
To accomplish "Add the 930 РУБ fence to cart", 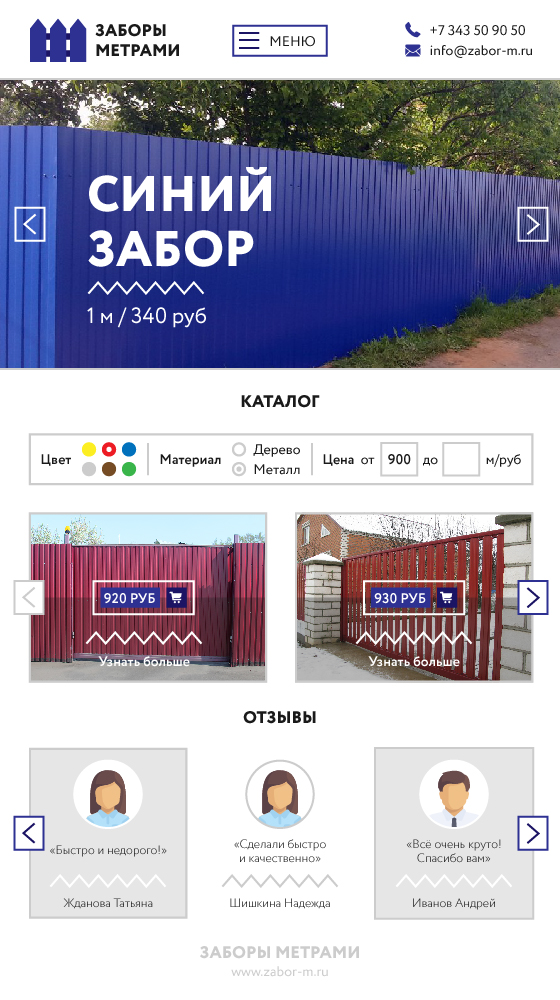I will (447, 598).
